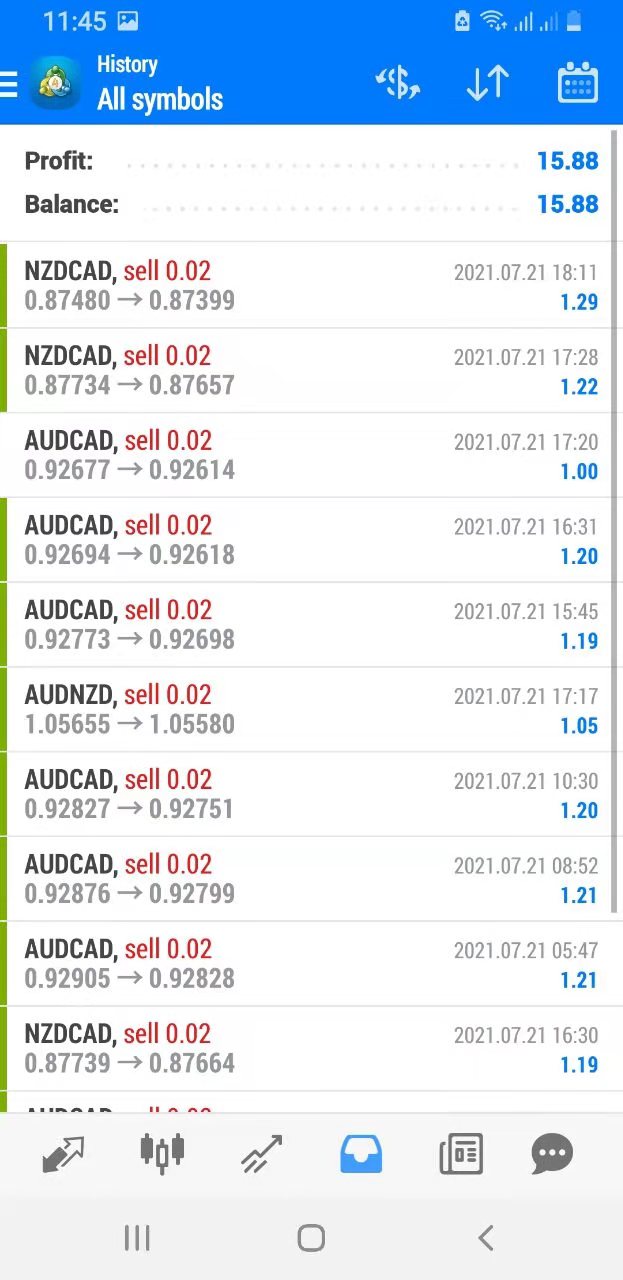Switch to the News tab

pos(461,1154)
